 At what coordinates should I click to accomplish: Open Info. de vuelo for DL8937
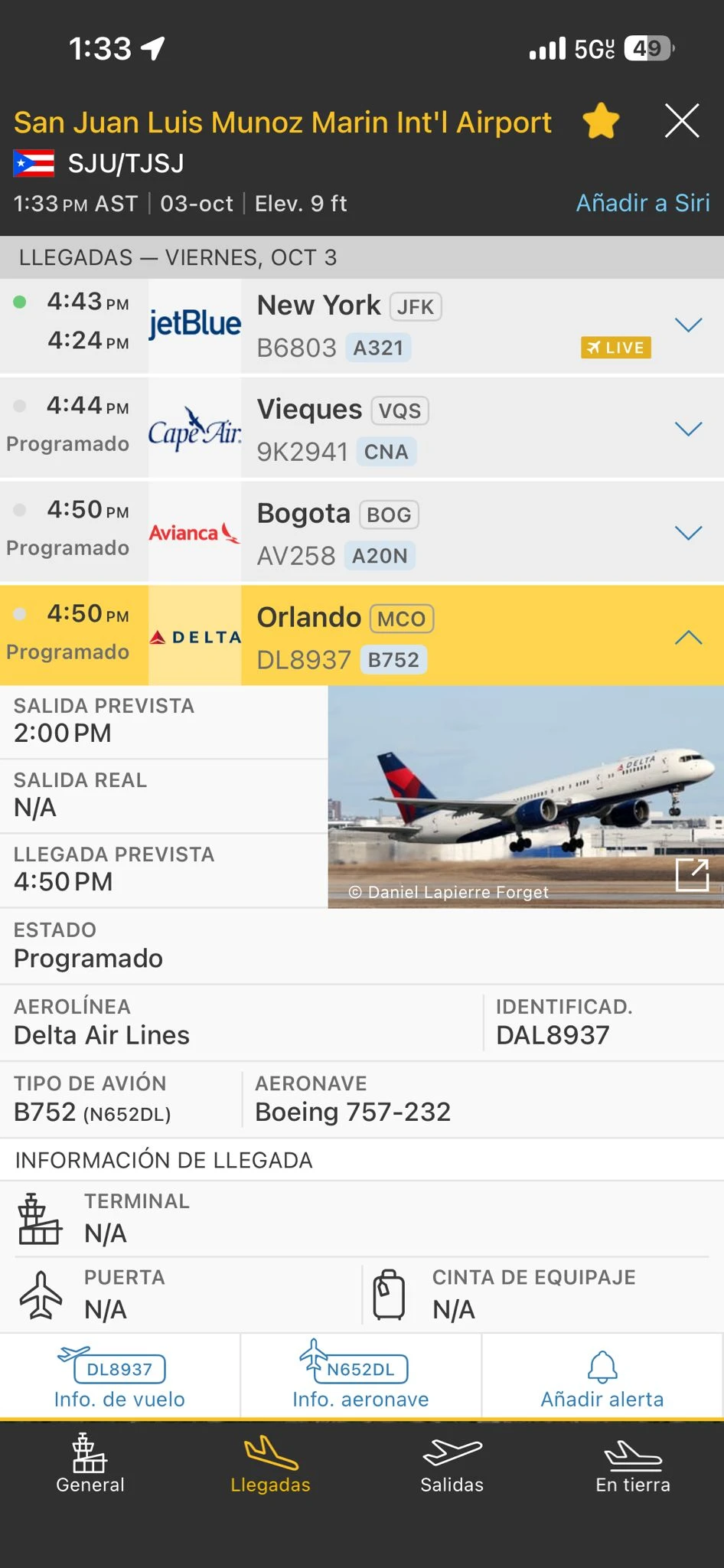pyautogui.click(x=119, y=1378)
